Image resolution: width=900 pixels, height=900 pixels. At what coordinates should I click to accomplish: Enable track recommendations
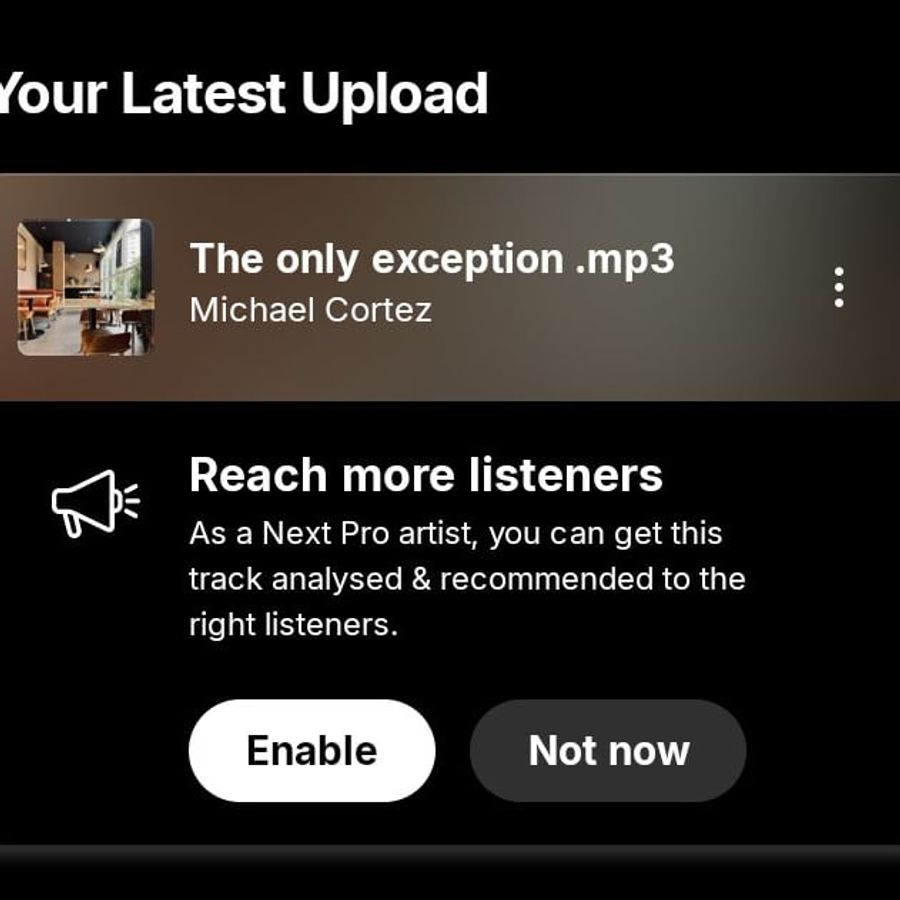coord(312,750)
